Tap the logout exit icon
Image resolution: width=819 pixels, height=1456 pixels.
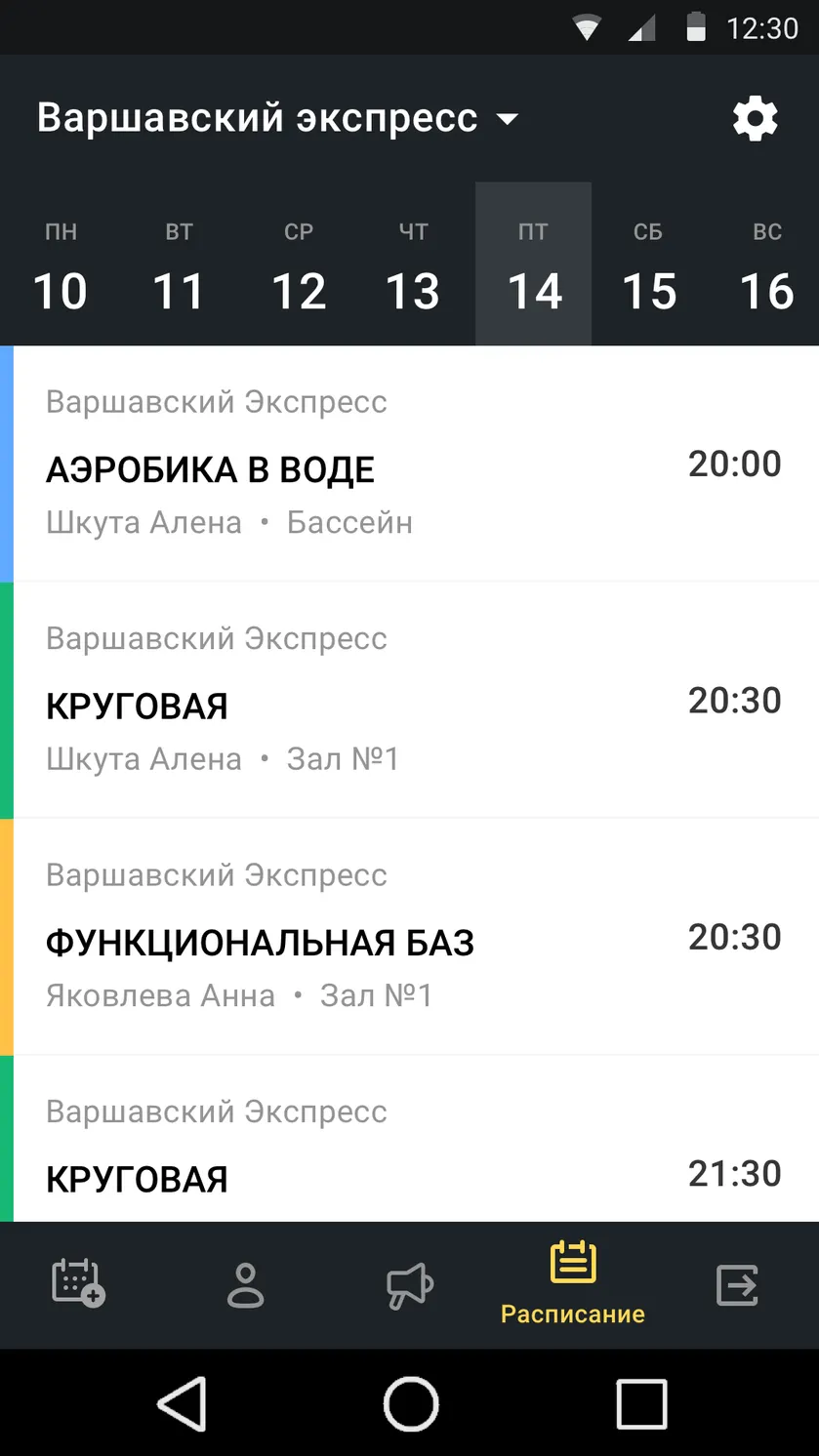737,1284
